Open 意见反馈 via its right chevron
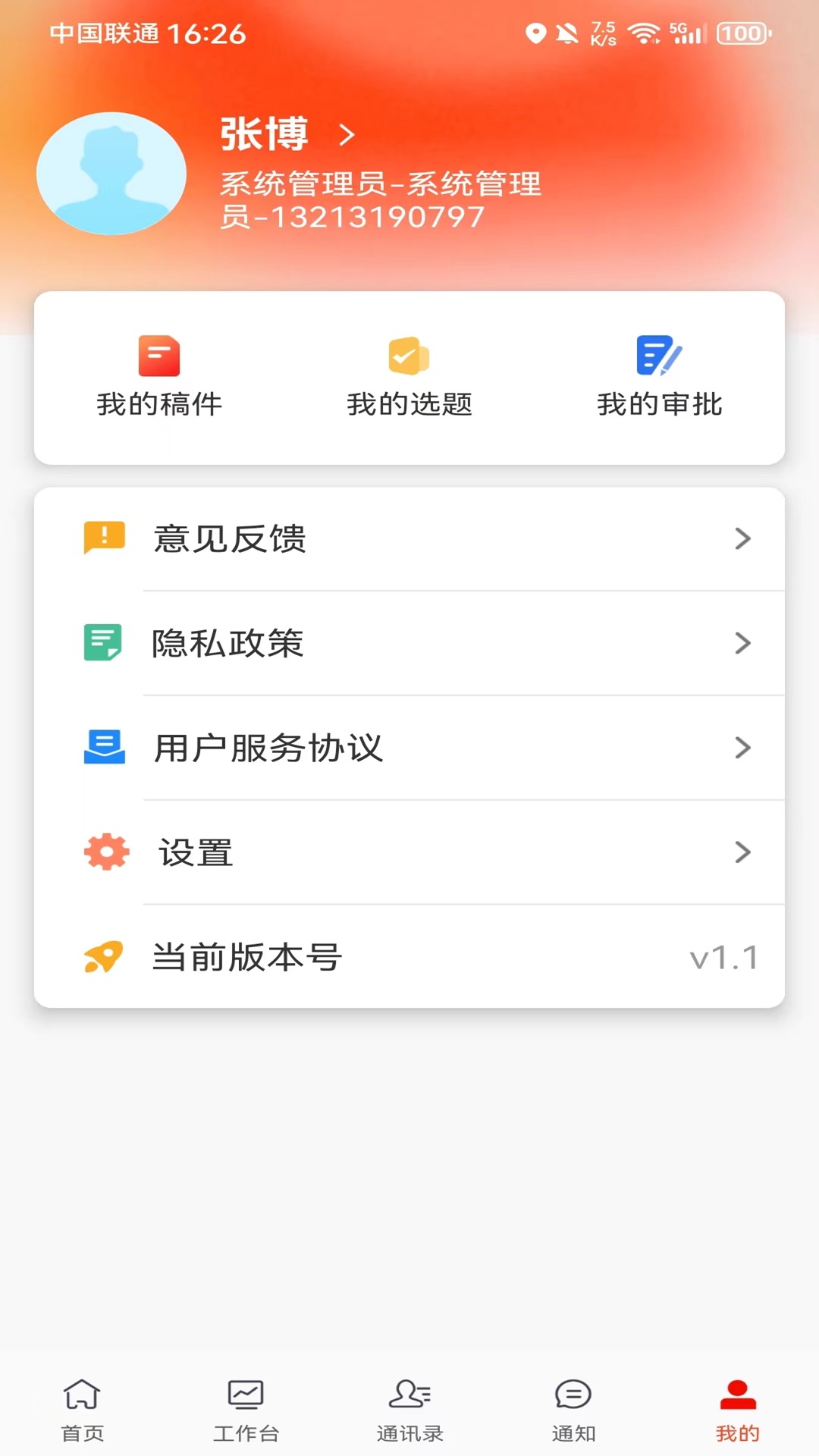This screenshot has height=1456, width=819. [744, 538]
